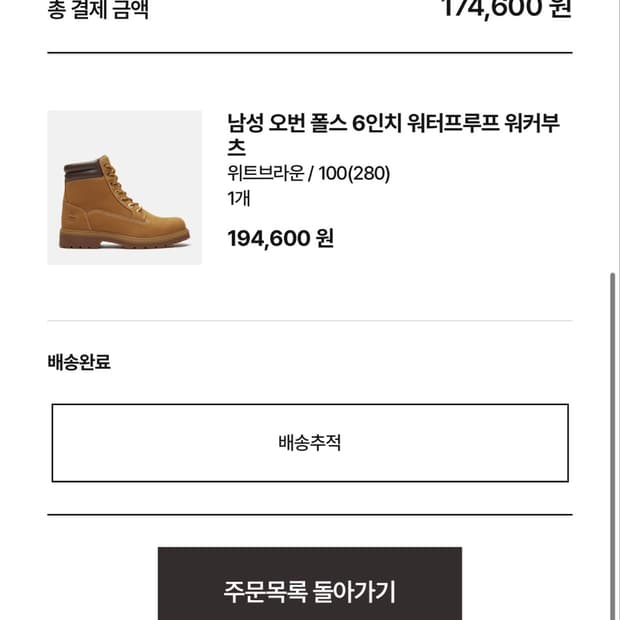
Task: Open the boot product image
Action: pos(125,187)
